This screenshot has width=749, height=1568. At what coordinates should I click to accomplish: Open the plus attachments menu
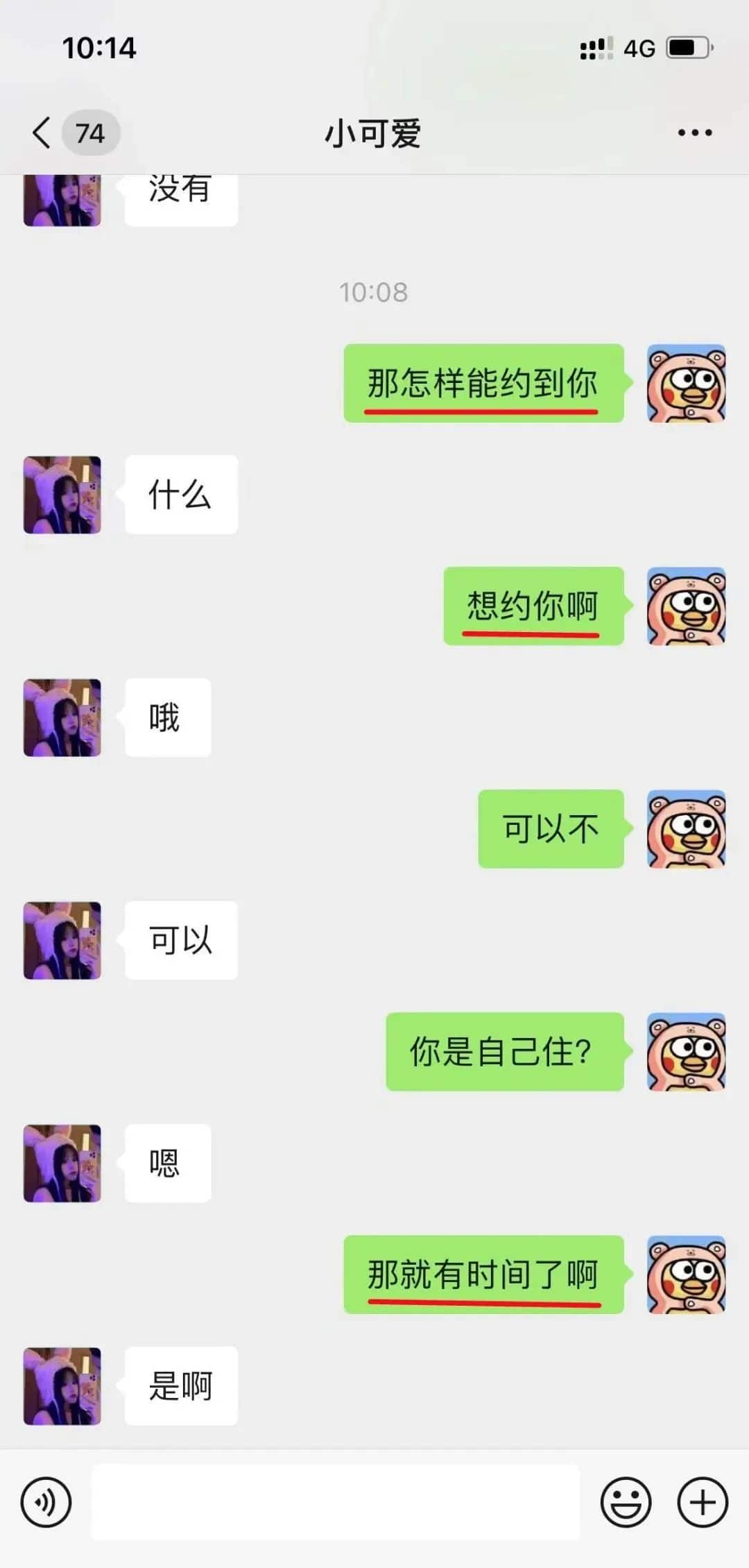[703, 1502]
